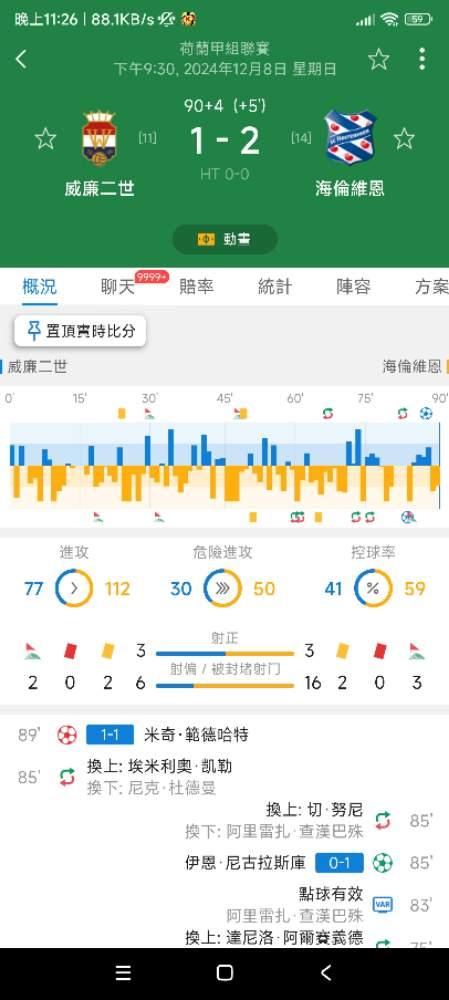Open the three-dot overflow menu
The height and width of the screenshot is (1000, 449).
(x=422, y=59)
